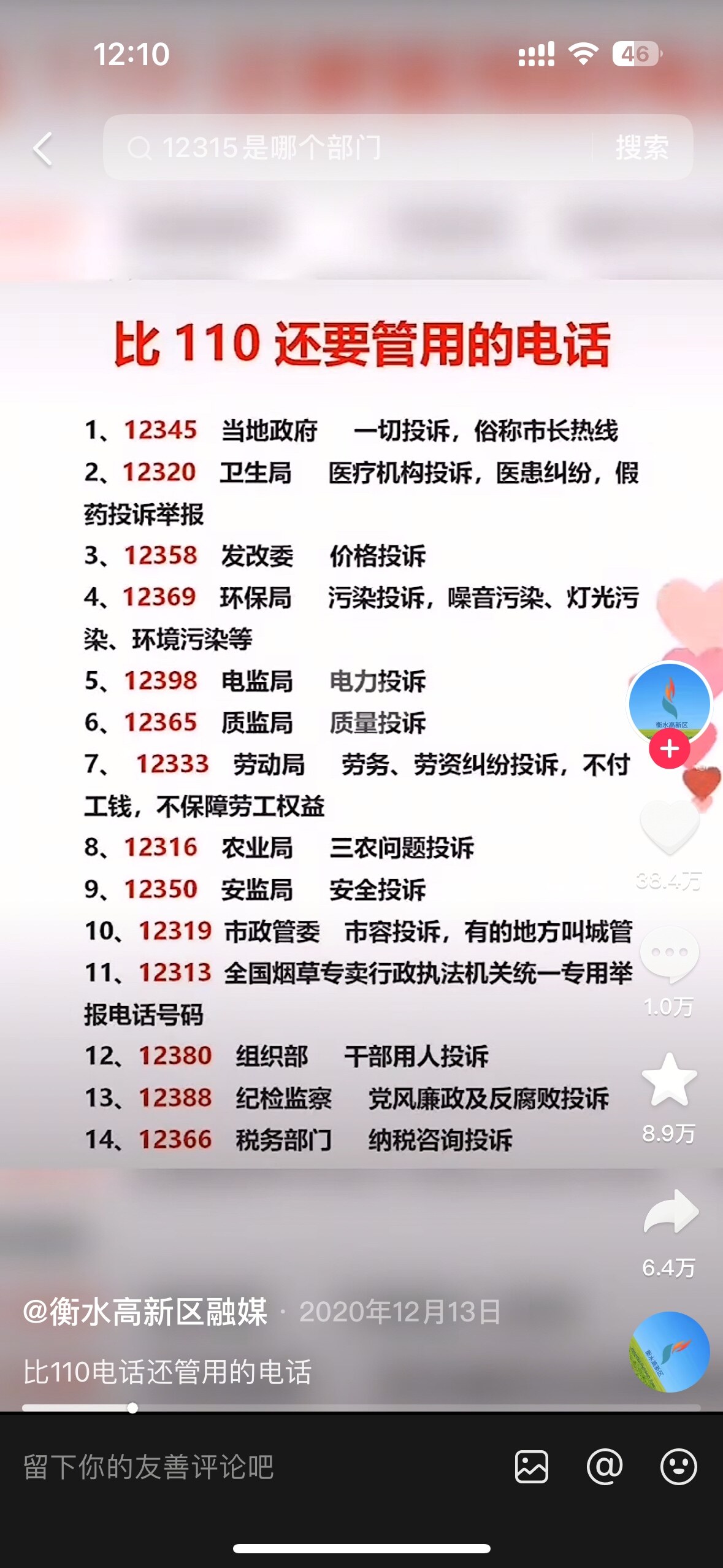723x1568 pixels.
Task: Tap the 留下你的友善评论吧 comment field
Action: (245, 1467)
